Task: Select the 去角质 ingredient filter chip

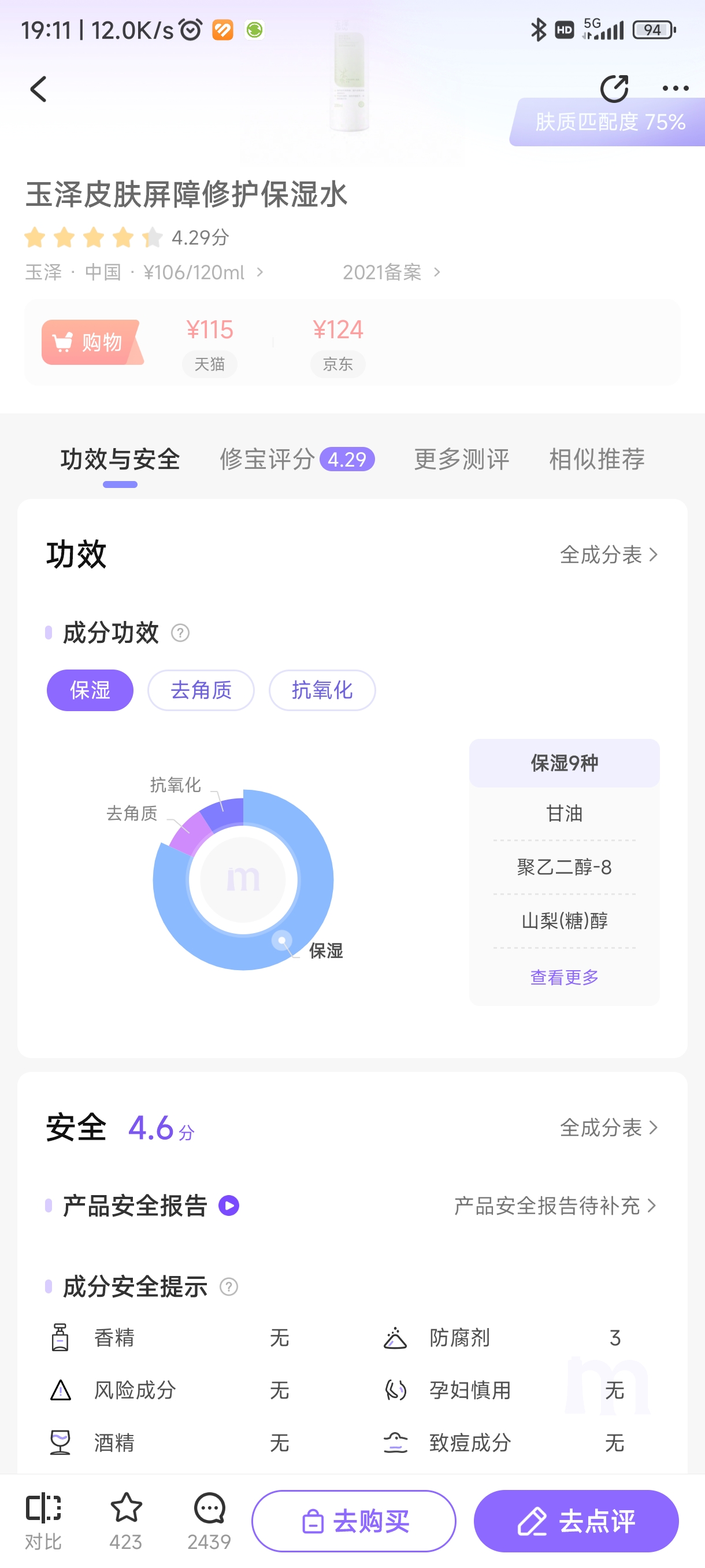Action: (x=200, y=690)
